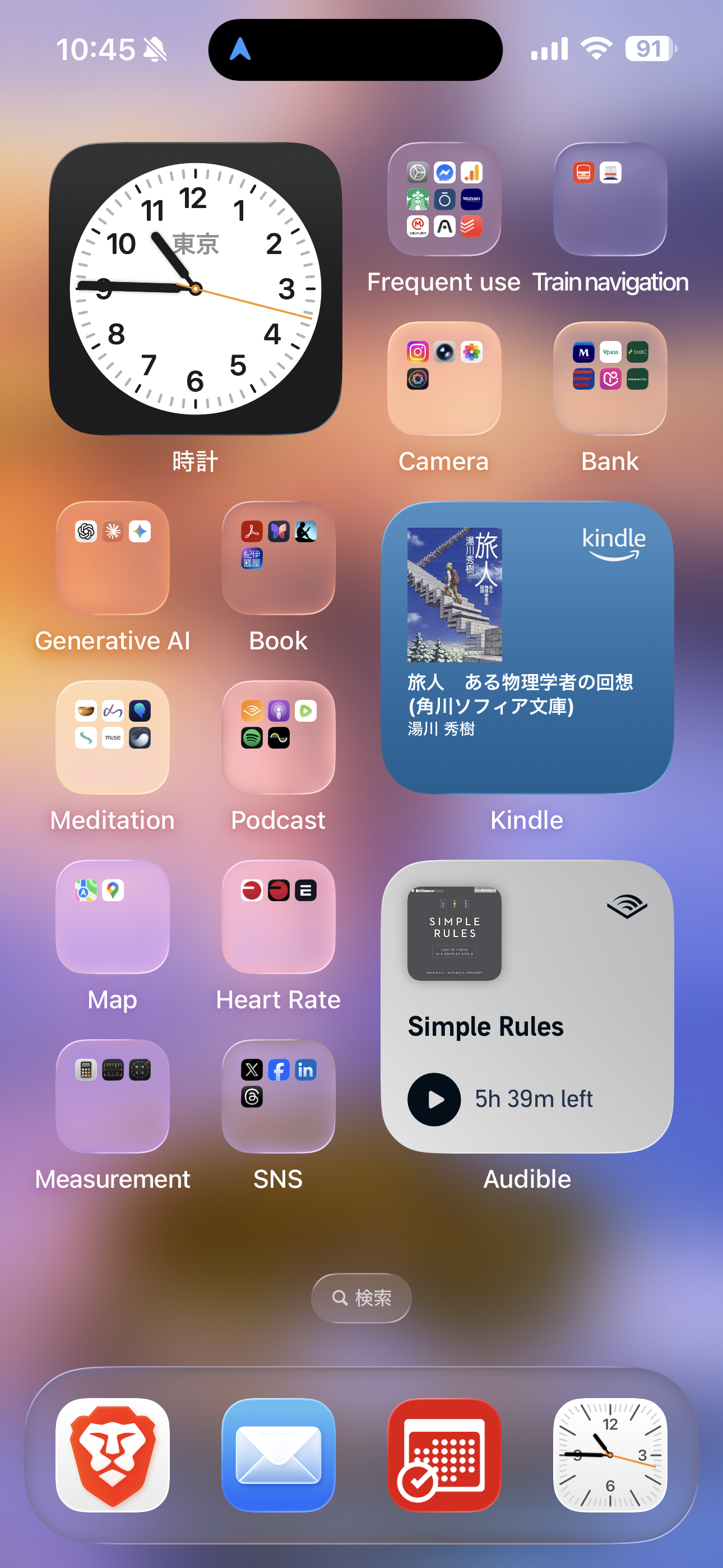Open the Heart Rate folder
This screenshot has width=723, height=1568.
point(278,916)
